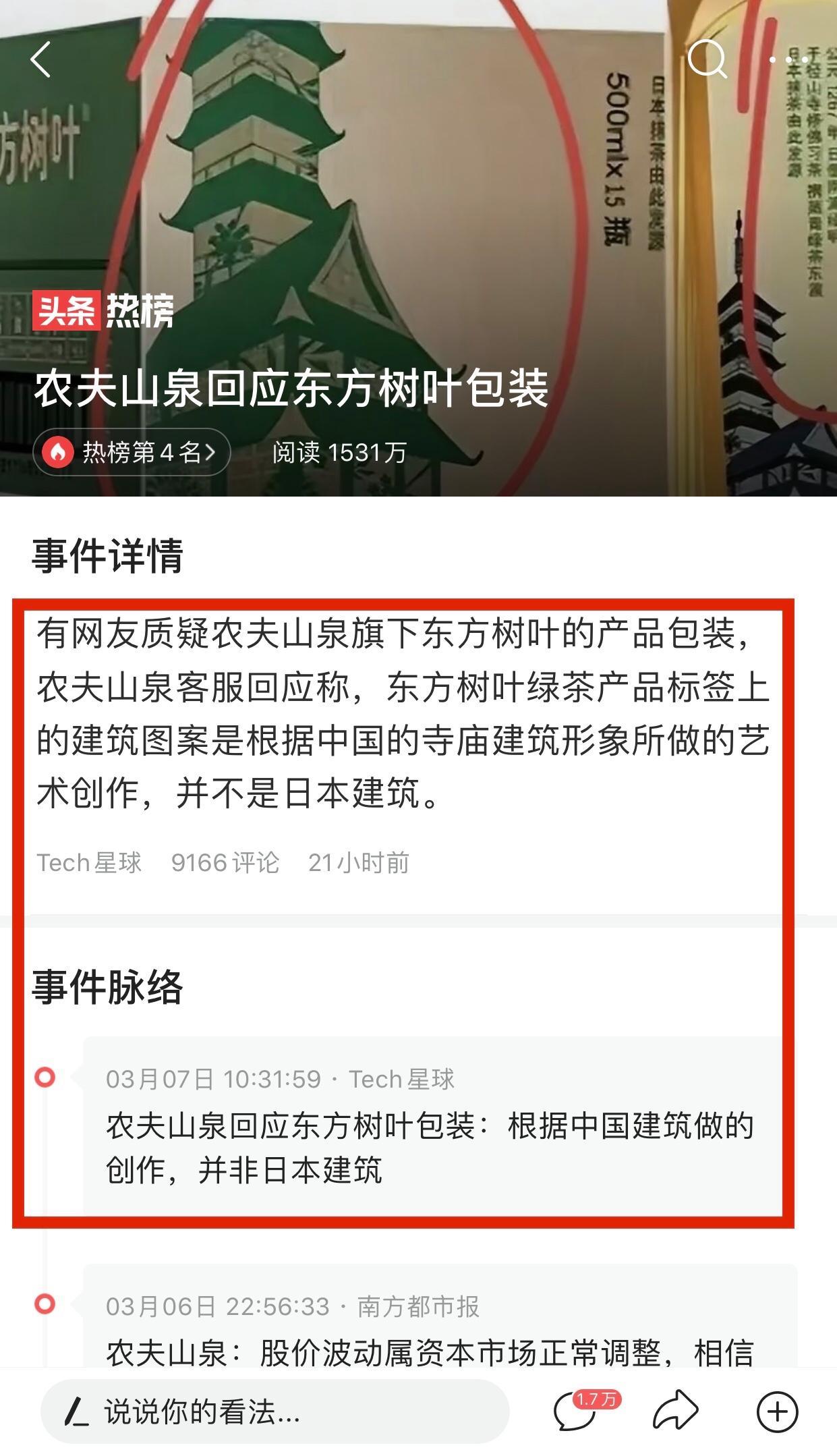Open the event detail summary article

[403, 714]
